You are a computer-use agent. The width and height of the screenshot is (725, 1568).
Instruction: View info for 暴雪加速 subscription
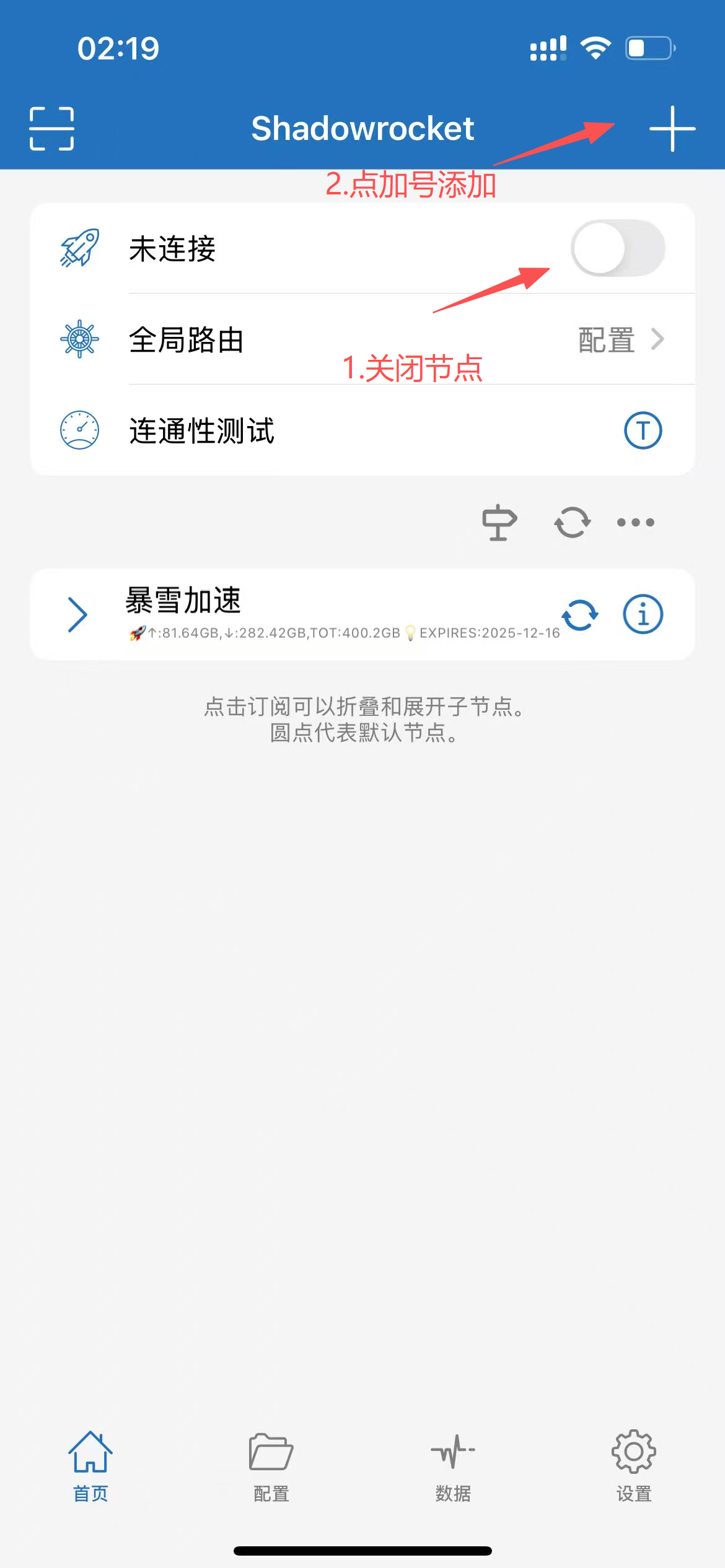click(x=643, y=614)
